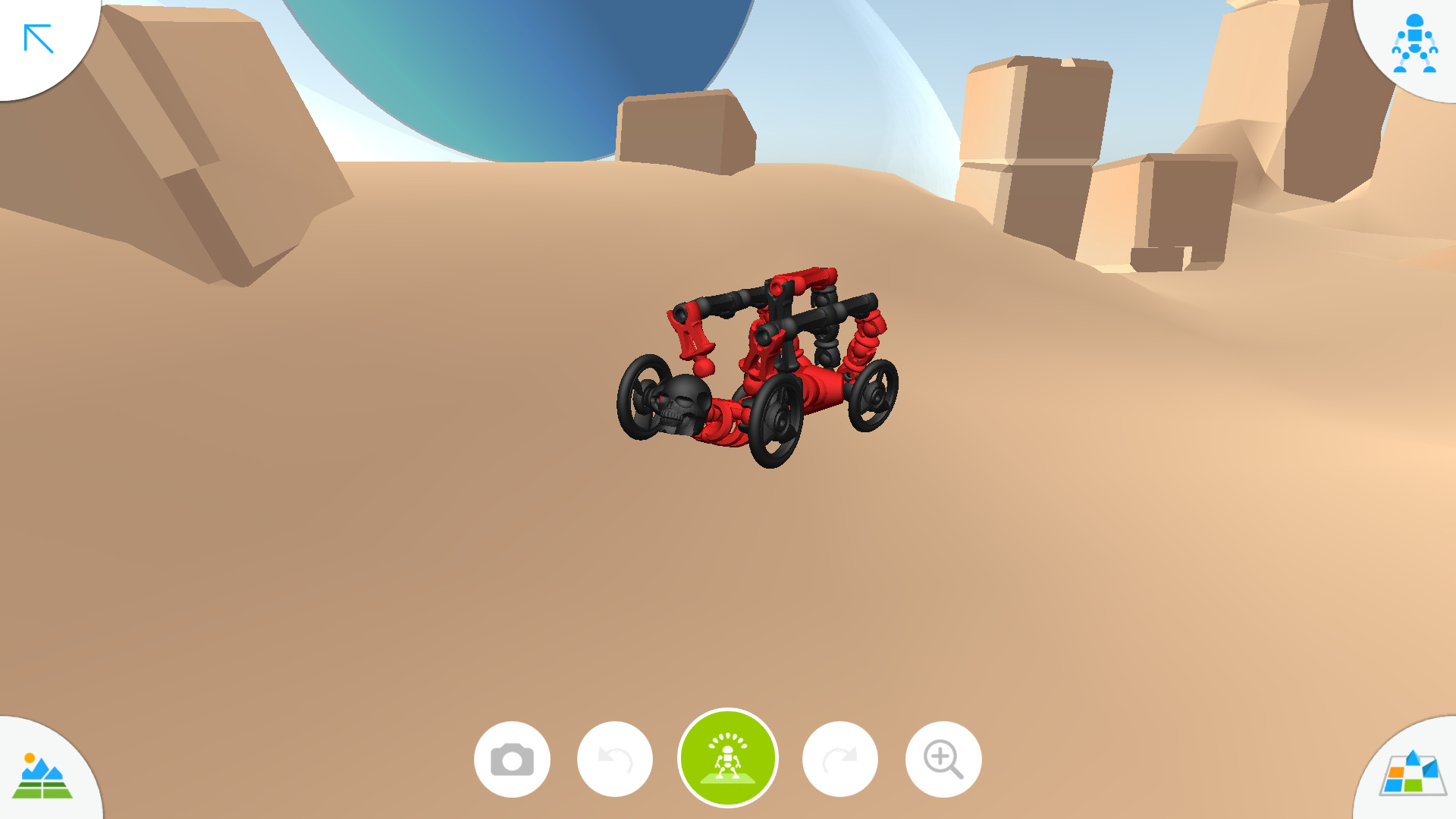Viewport: 1456px width, 819px height.
Task: Open the landscape scenery selector
Action: pos(42,777)
